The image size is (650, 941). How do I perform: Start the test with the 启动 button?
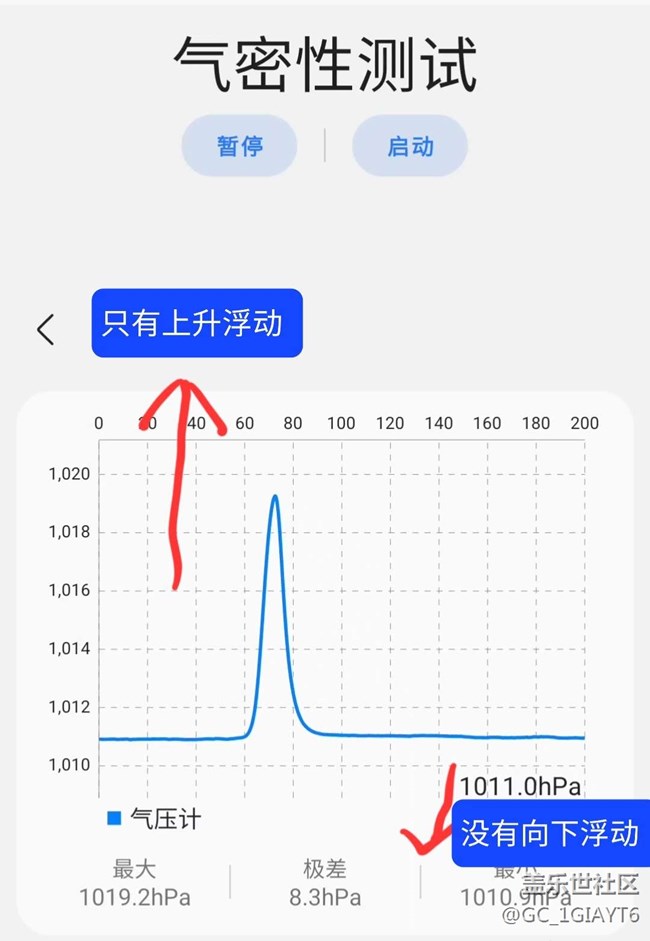point(410,146)
